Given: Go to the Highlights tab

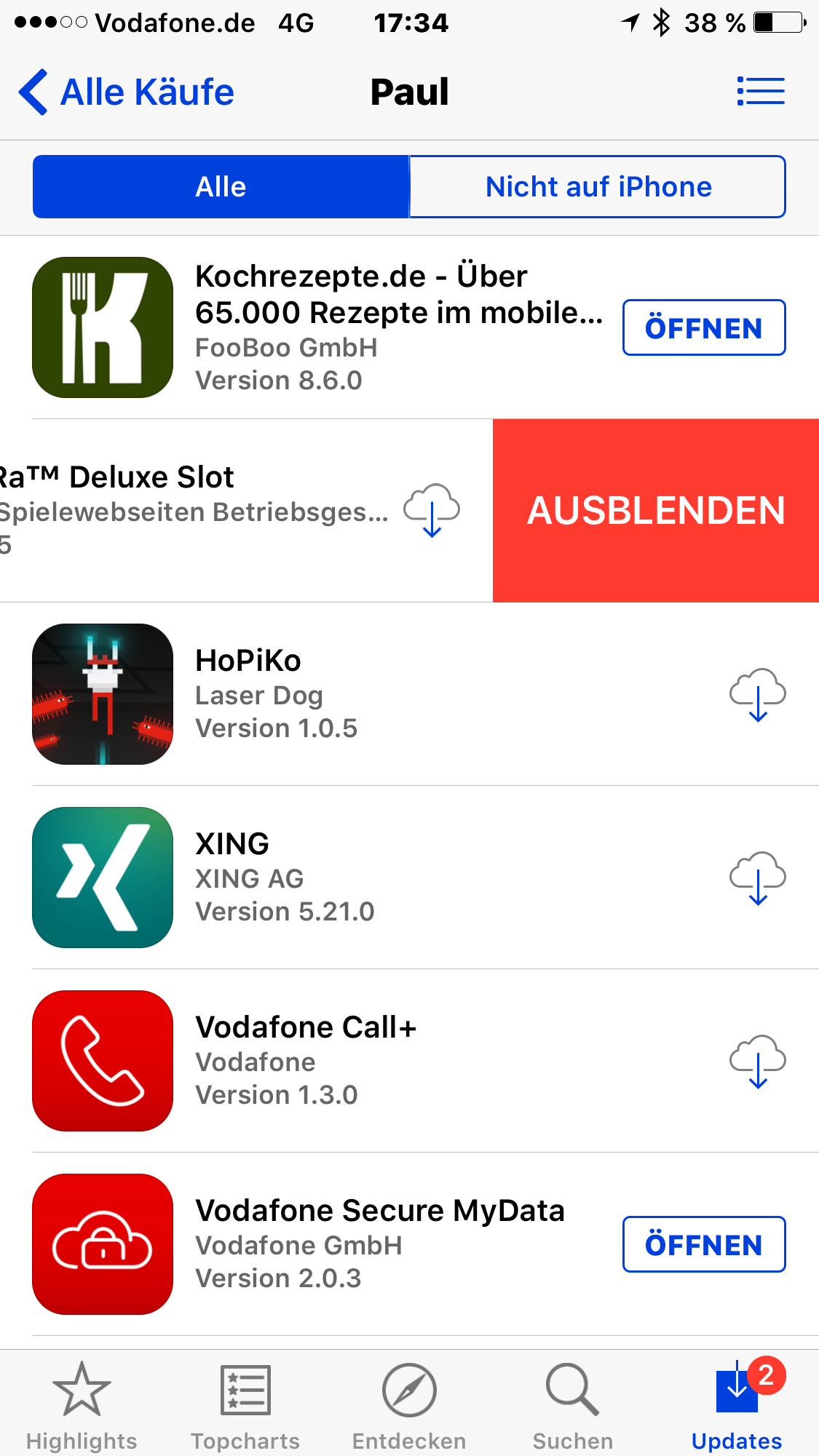Looking at the screenshot, I should coord(82,1406).
